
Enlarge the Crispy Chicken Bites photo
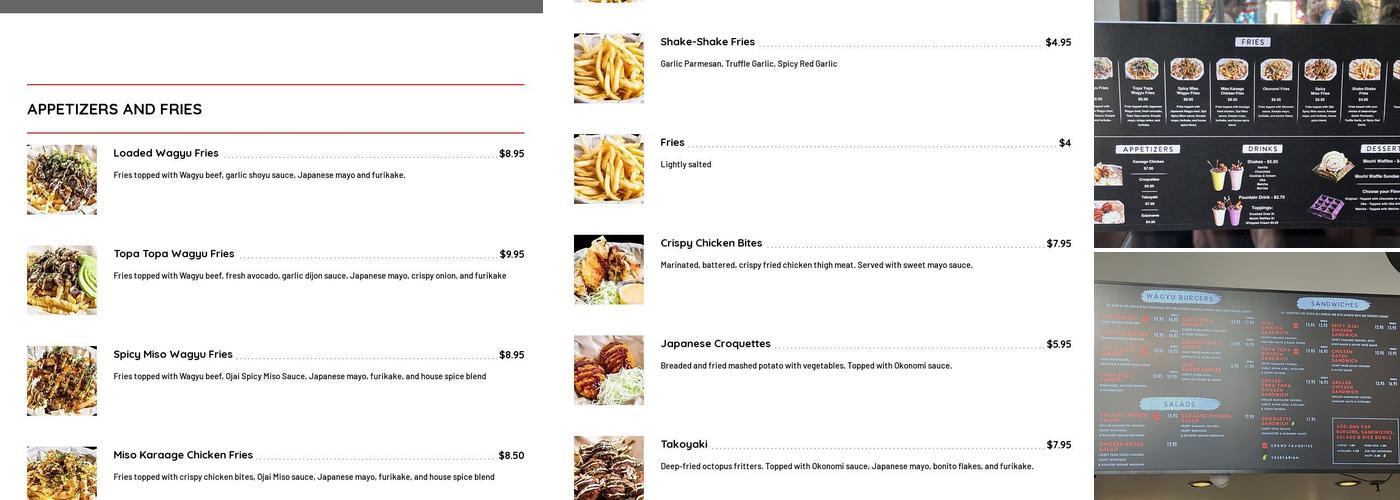[x=609, y=270]
